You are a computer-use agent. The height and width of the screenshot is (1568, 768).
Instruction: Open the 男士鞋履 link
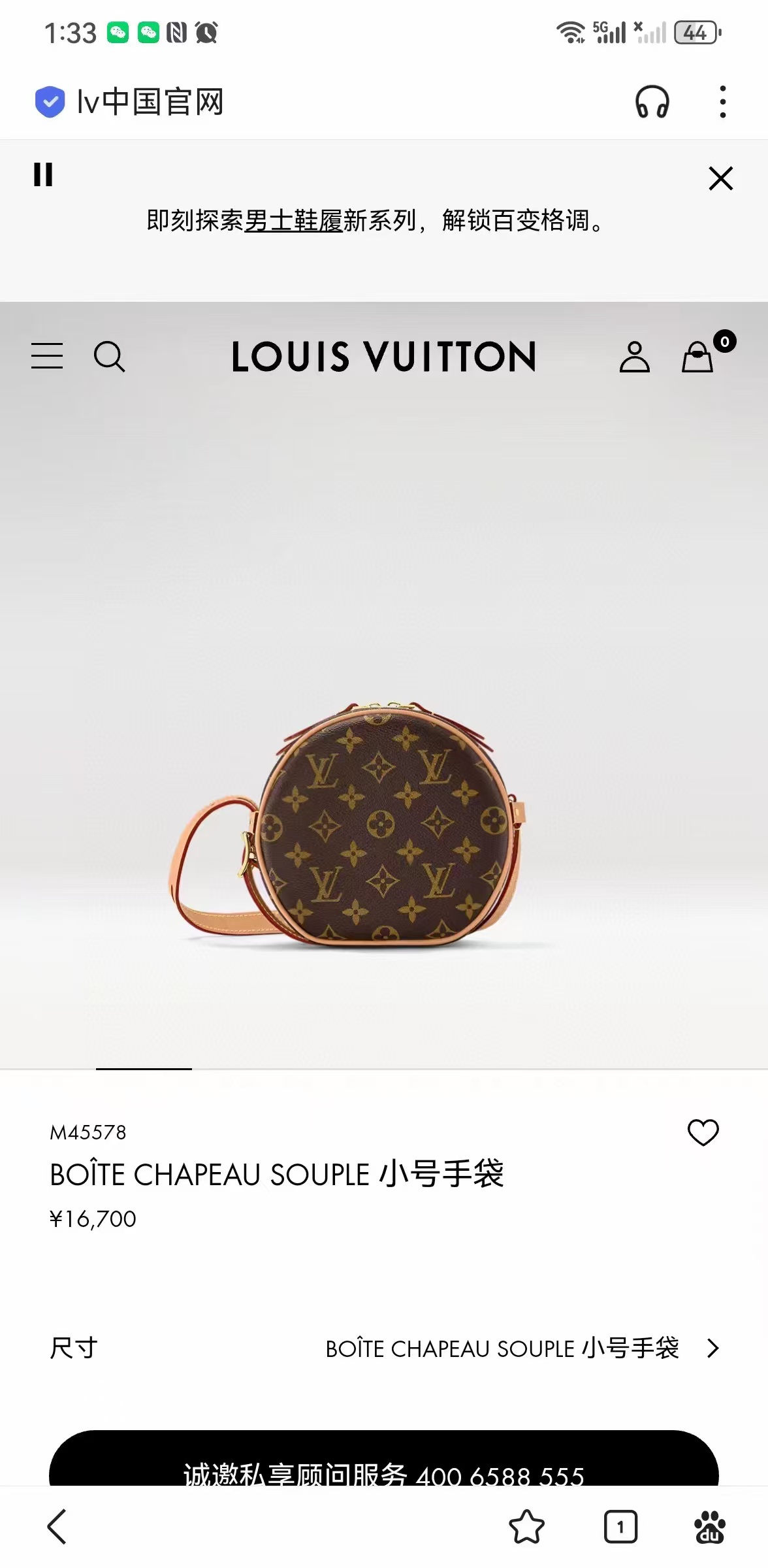click(x=293, y=221)
